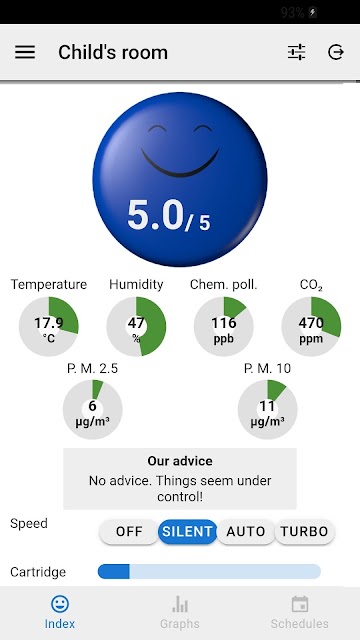The width and height of the screenshot is (360, 640).
Task: Activate TURBO speed
Action: 304,531
